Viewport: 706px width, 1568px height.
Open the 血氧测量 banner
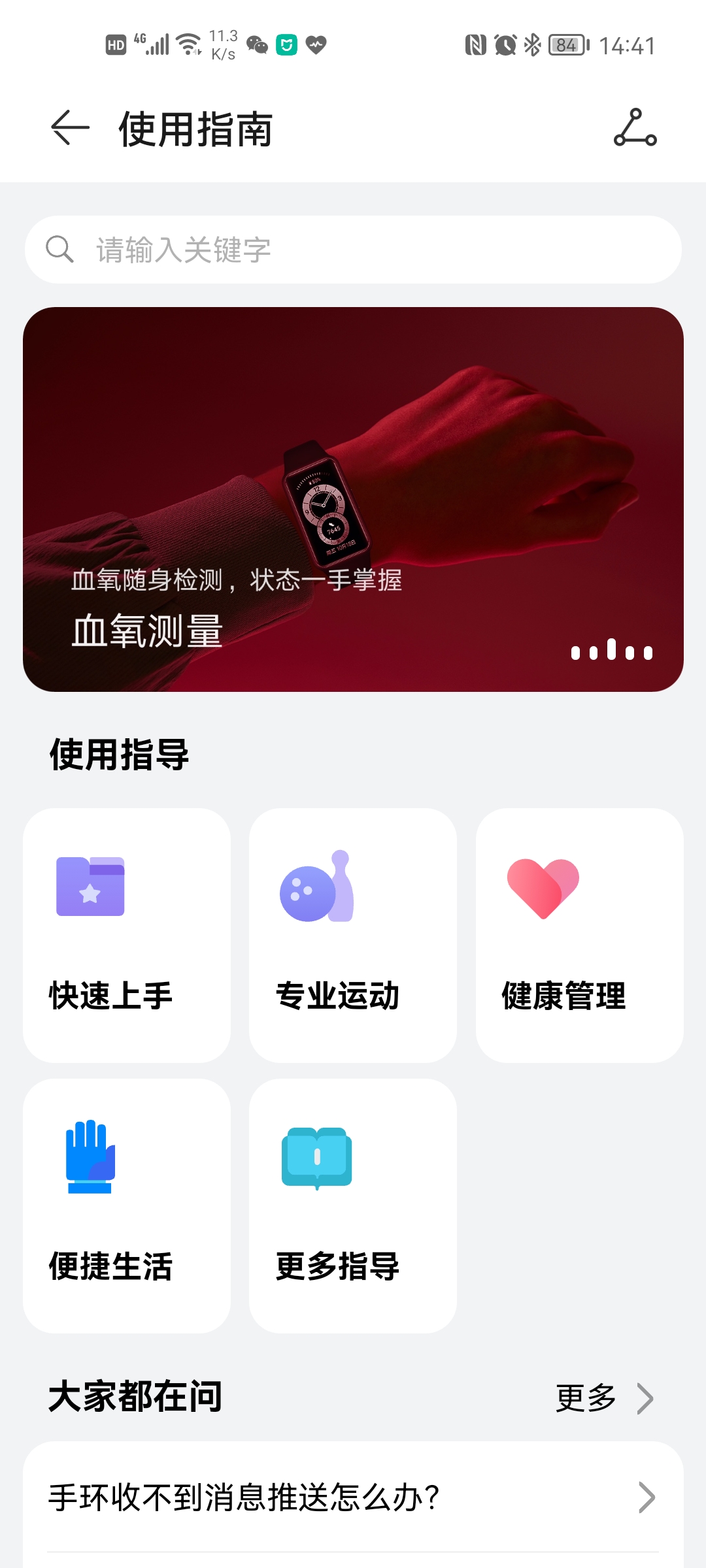[x=353, y=499]
